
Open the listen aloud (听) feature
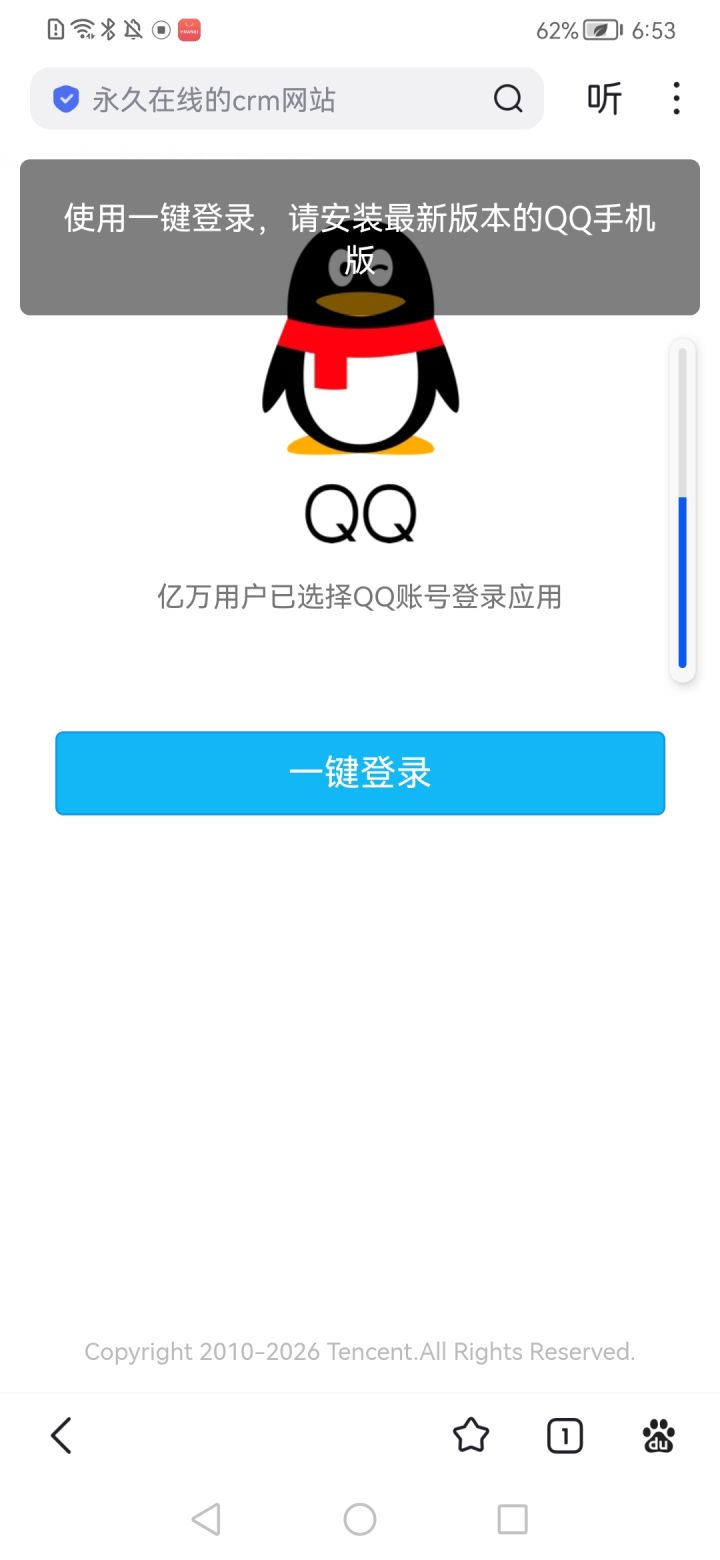[604, 99]
